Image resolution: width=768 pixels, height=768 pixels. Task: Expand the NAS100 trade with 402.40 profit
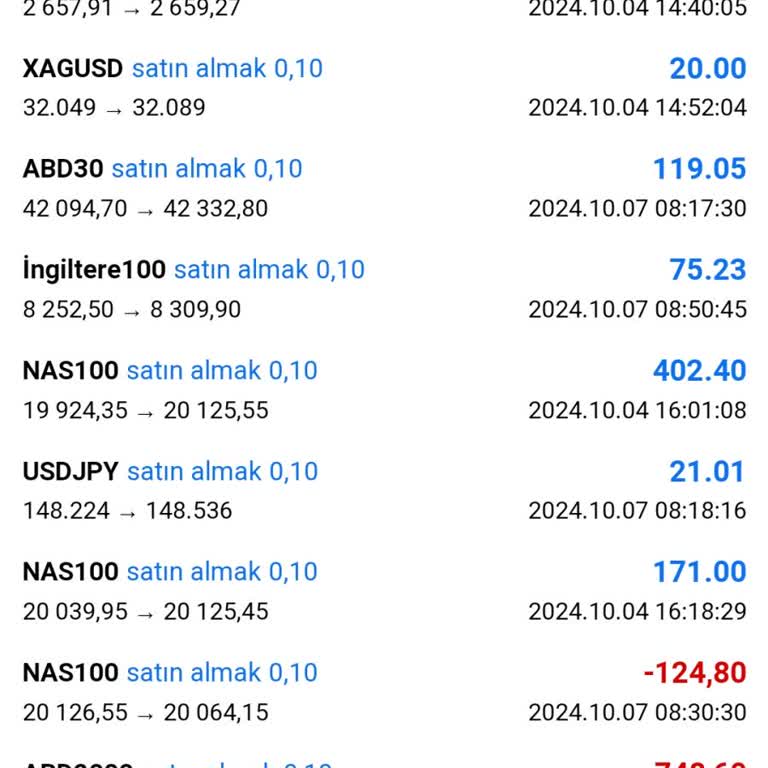click(384, 390)
